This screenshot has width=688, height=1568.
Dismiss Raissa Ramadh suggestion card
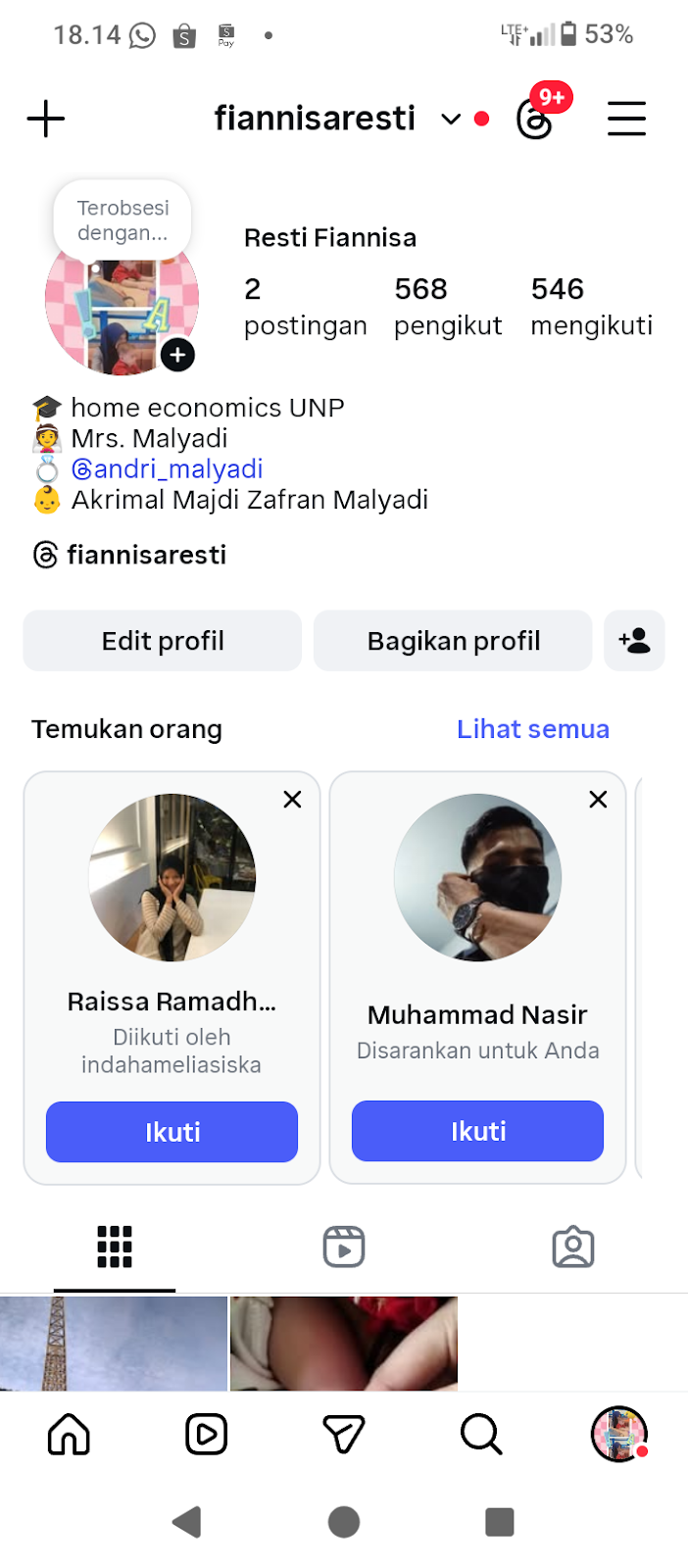292,800
